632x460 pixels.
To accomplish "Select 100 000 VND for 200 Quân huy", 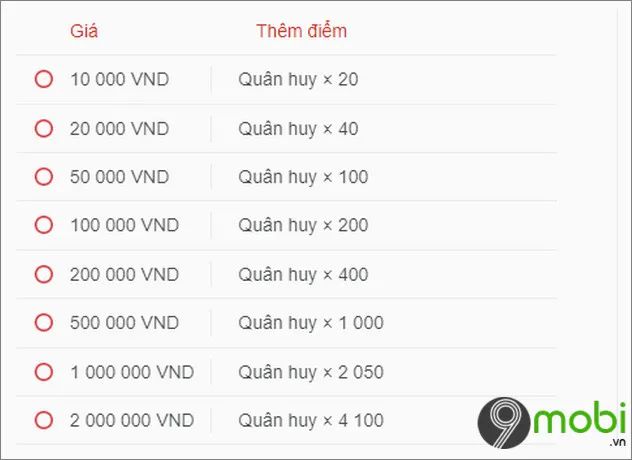I will click(43, 226).
